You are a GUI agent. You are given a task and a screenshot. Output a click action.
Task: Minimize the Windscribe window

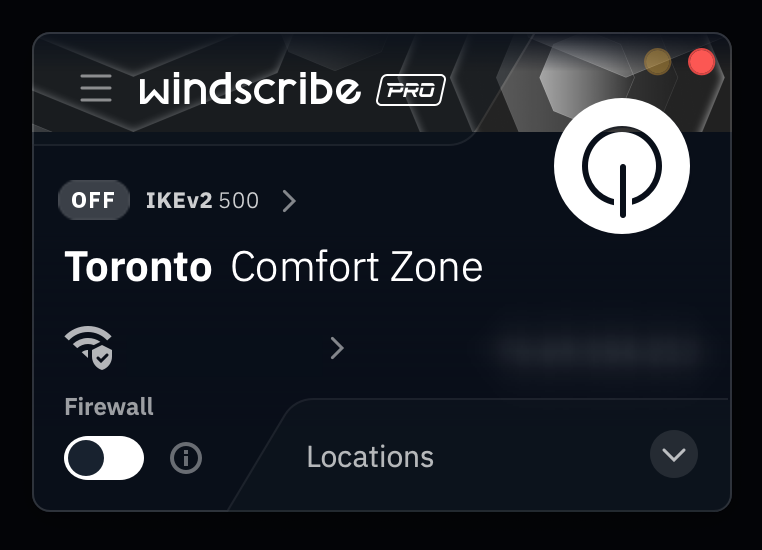(x=657, y=62)
